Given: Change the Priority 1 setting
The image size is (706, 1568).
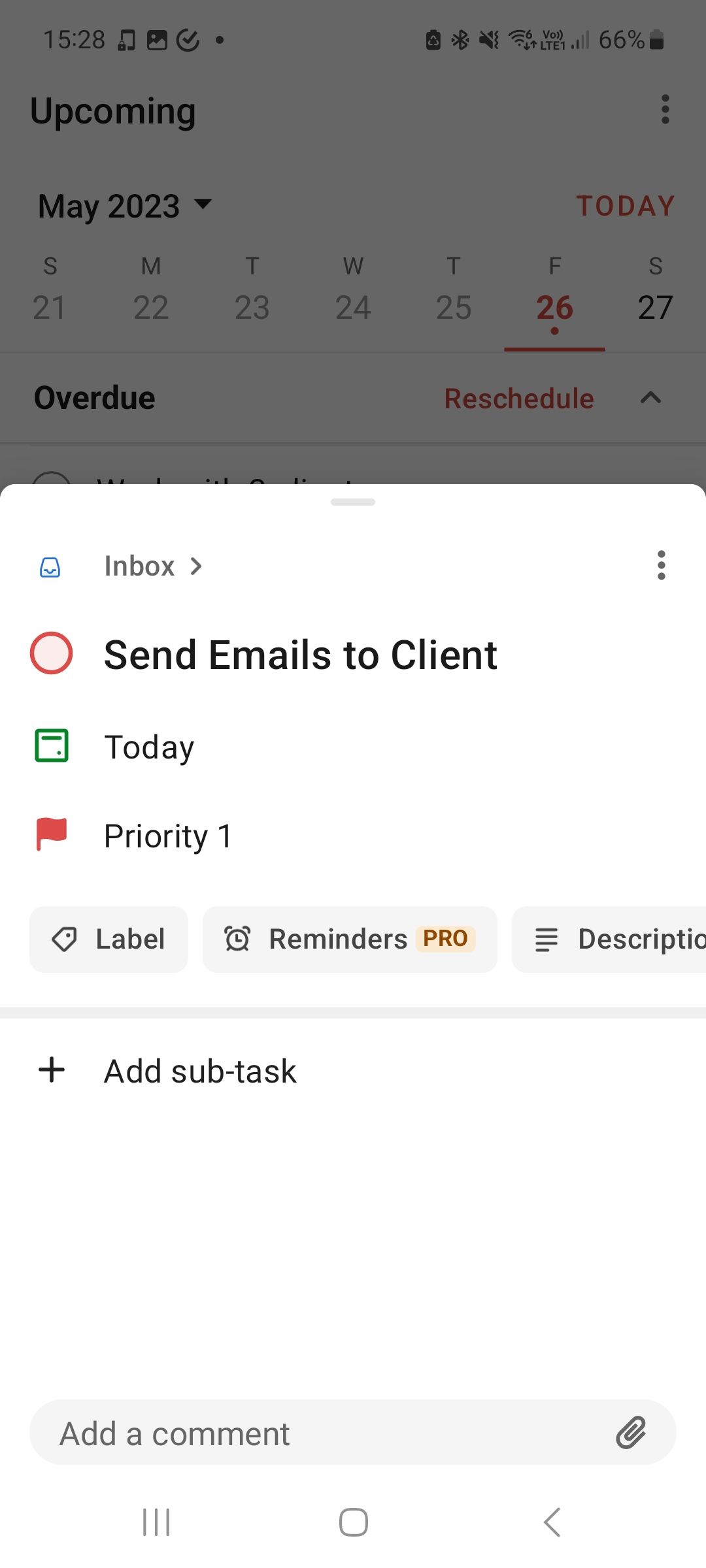Looking at the screenshot, I should 167,836.
